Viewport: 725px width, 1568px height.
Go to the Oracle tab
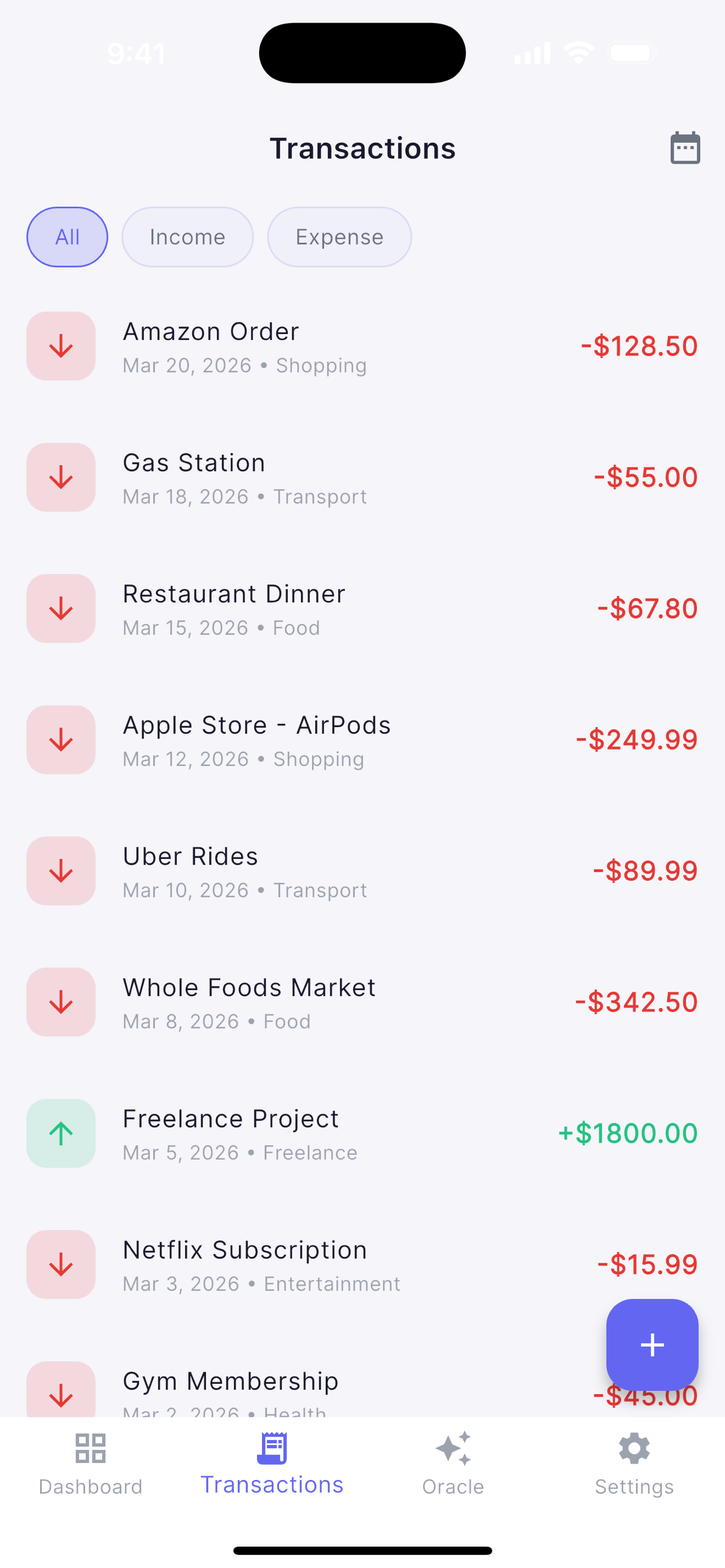(453, 1464)
